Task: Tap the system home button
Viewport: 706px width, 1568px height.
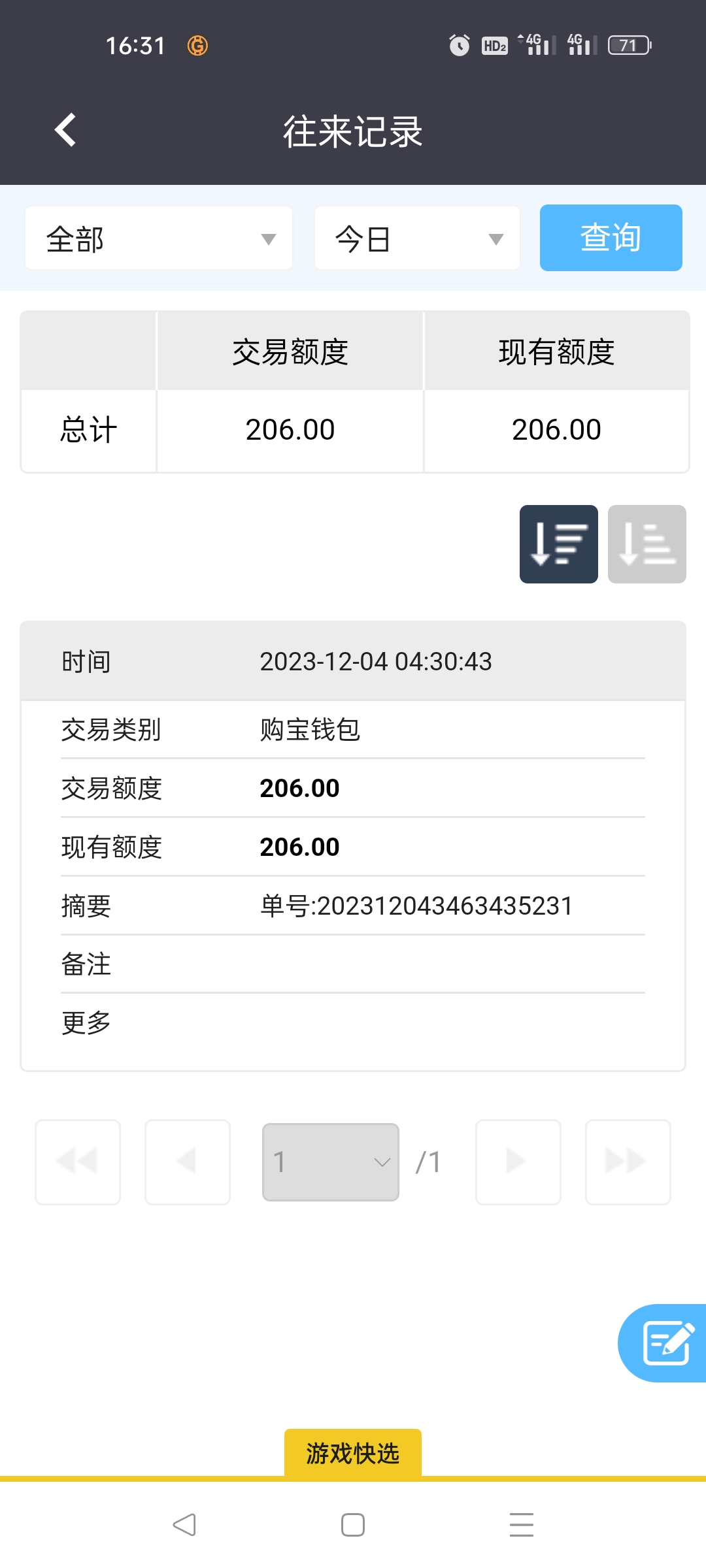Action: tap(353, 1525)
